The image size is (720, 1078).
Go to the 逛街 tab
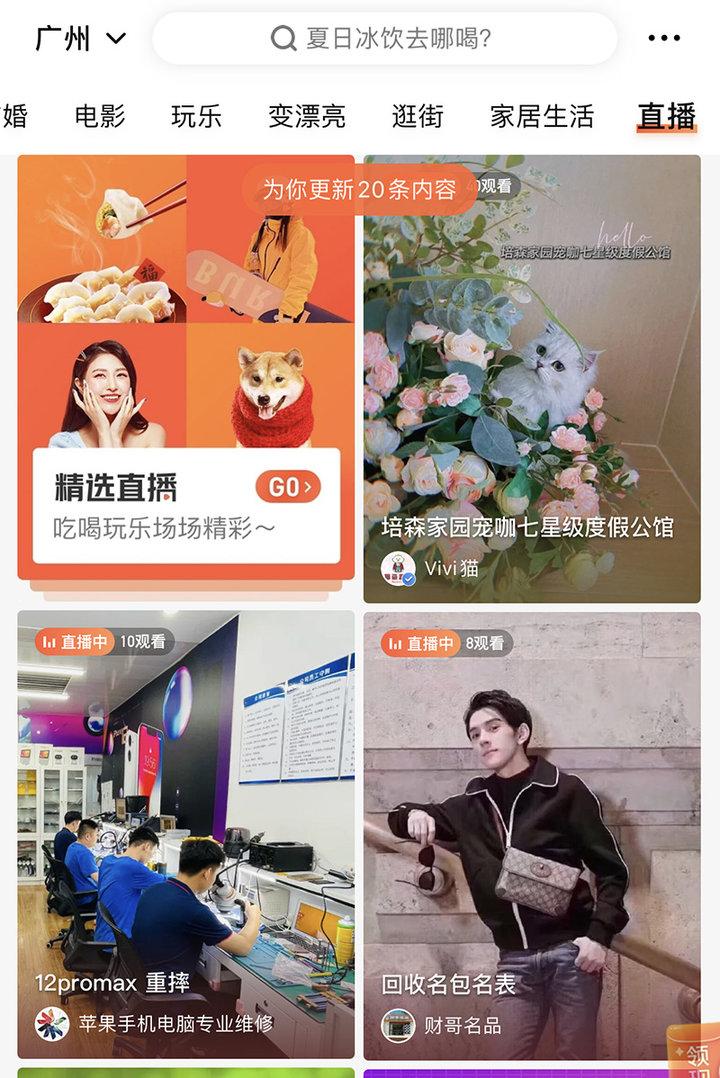pos(417,116)
